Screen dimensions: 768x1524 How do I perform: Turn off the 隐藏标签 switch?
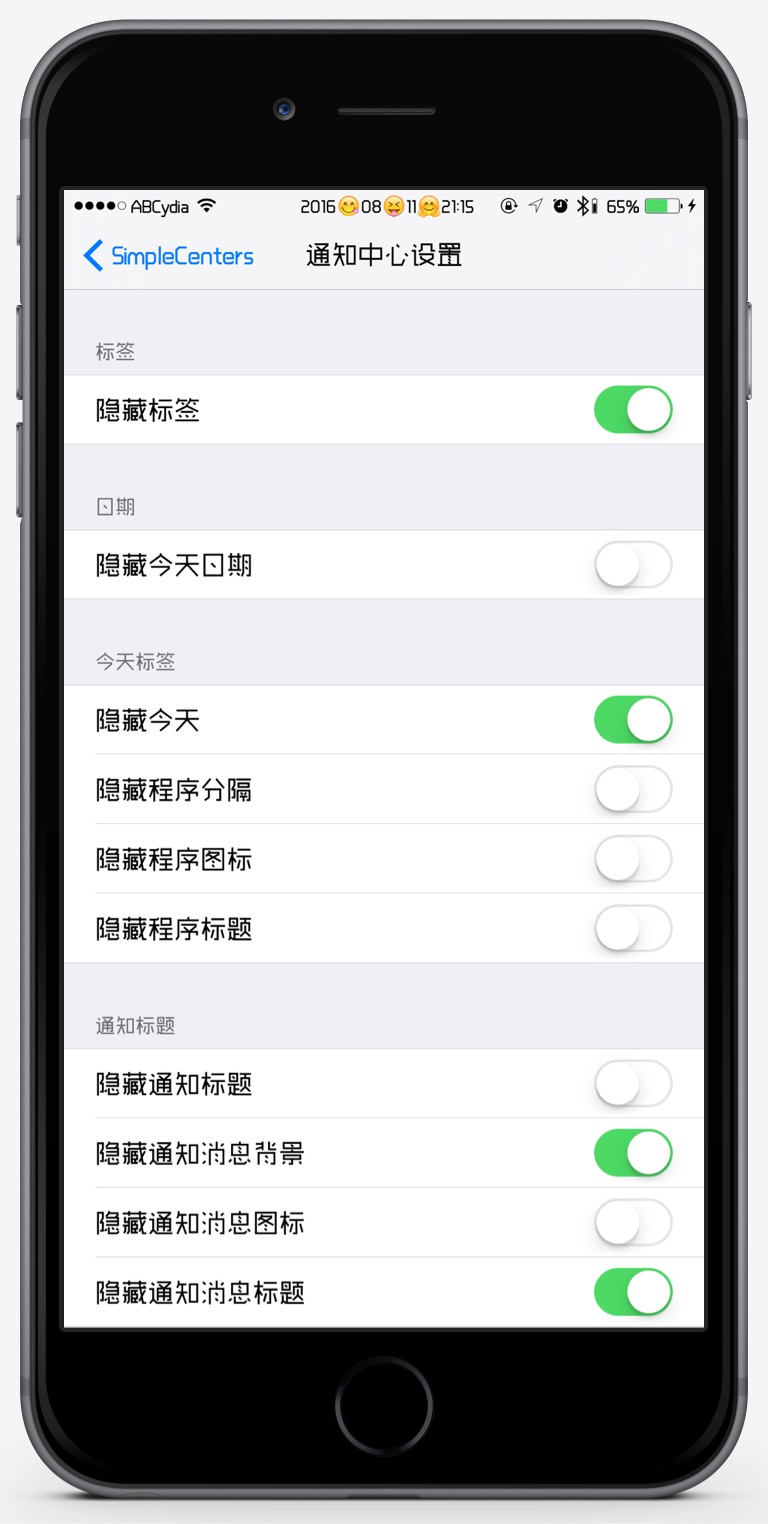[632, 410]
